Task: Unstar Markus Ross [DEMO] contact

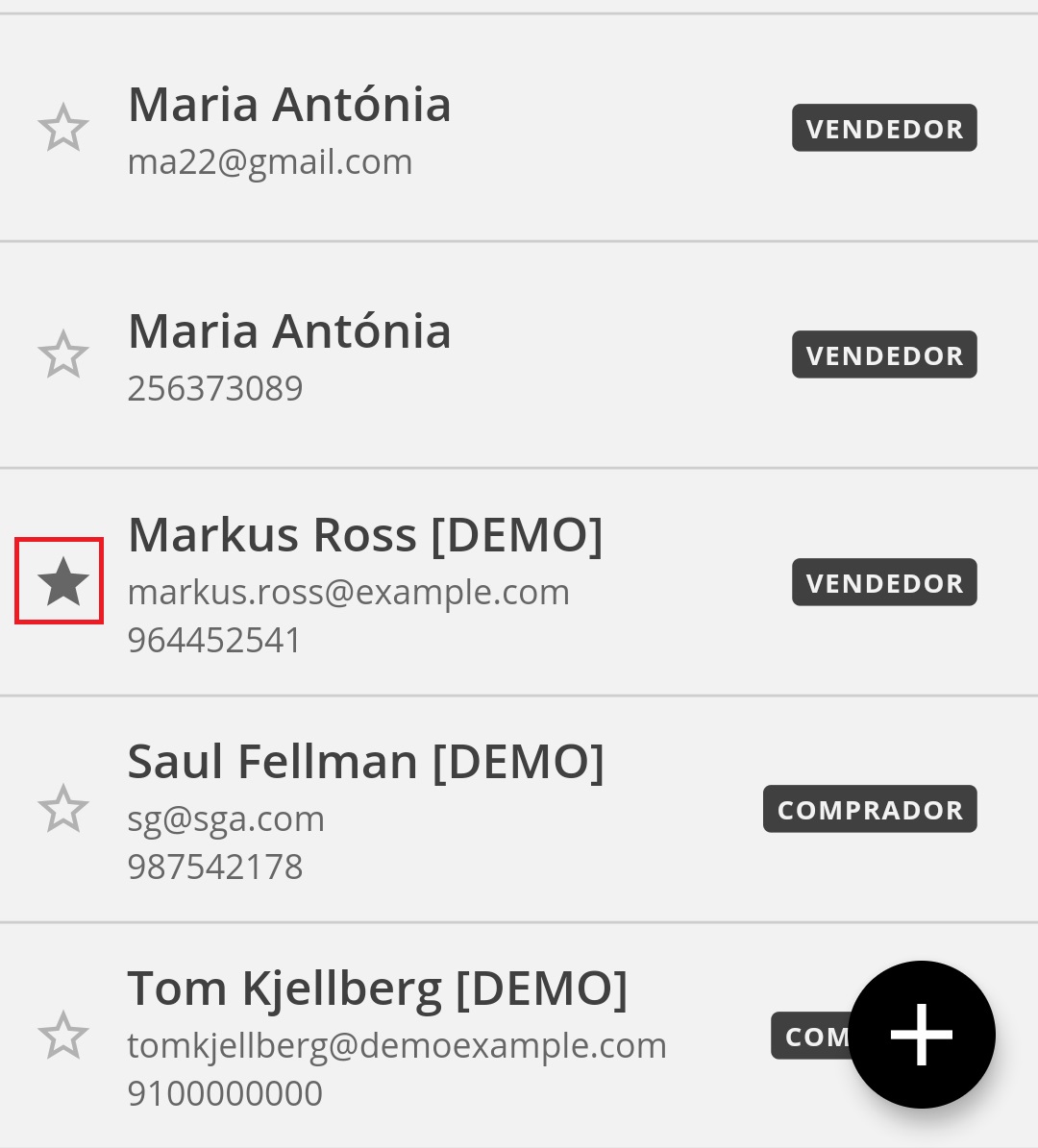Action: tap(63, 582)
